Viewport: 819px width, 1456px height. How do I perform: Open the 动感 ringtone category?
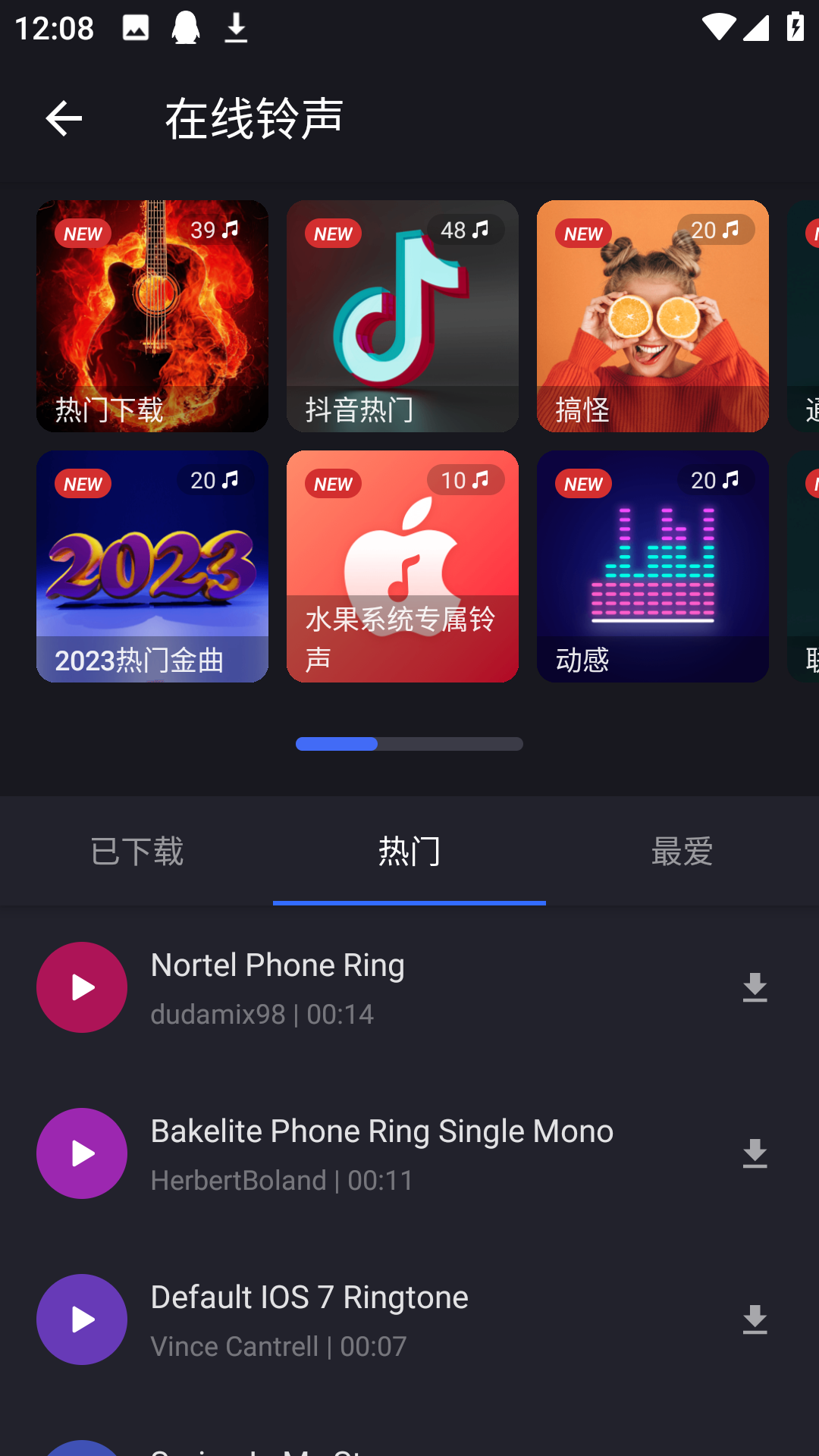click(653, 566)
